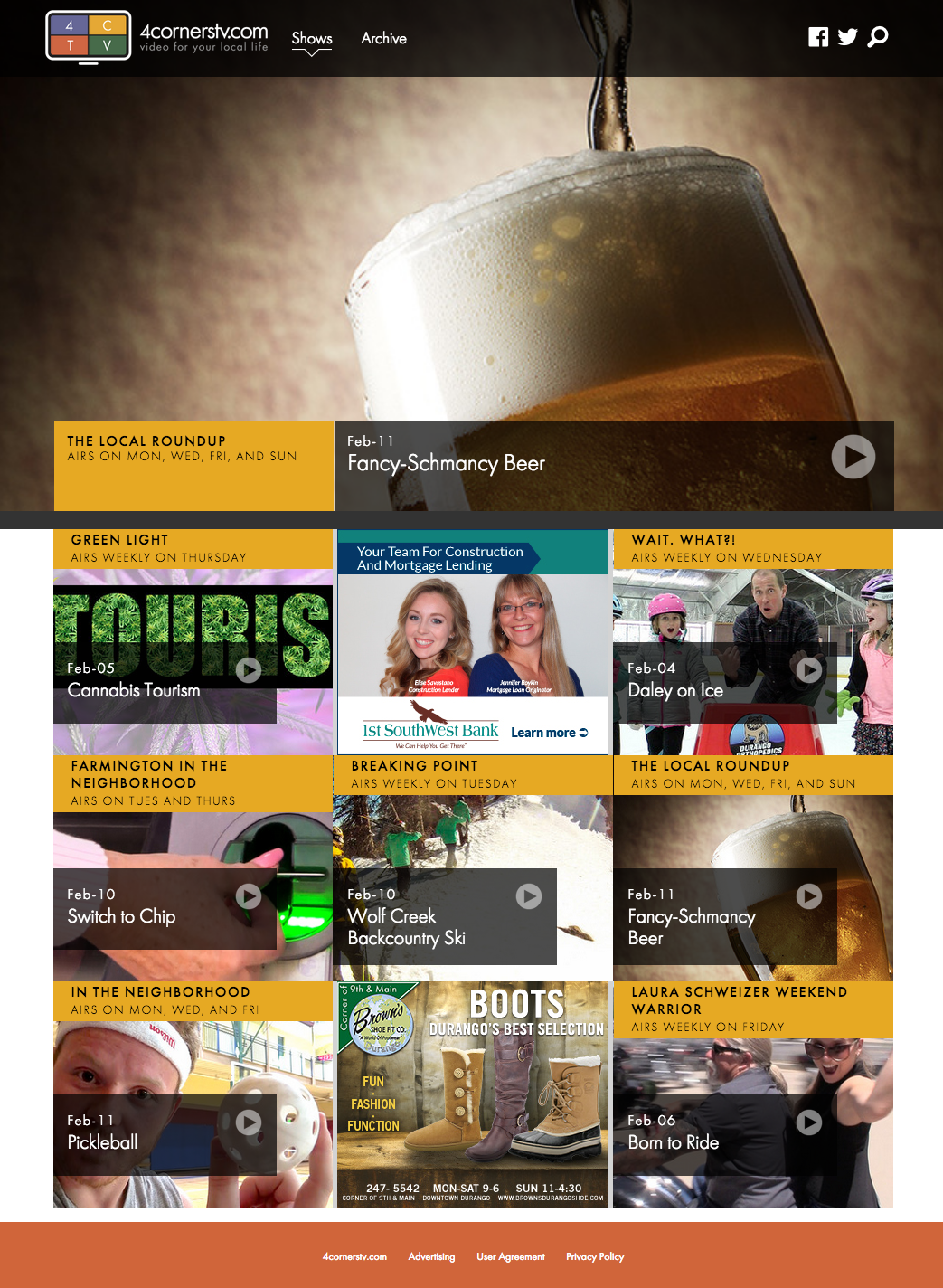The width and height of the screenshot is (943, 1288).
Task: Play the Born to Ride video
Action: tap(808, 1122)
